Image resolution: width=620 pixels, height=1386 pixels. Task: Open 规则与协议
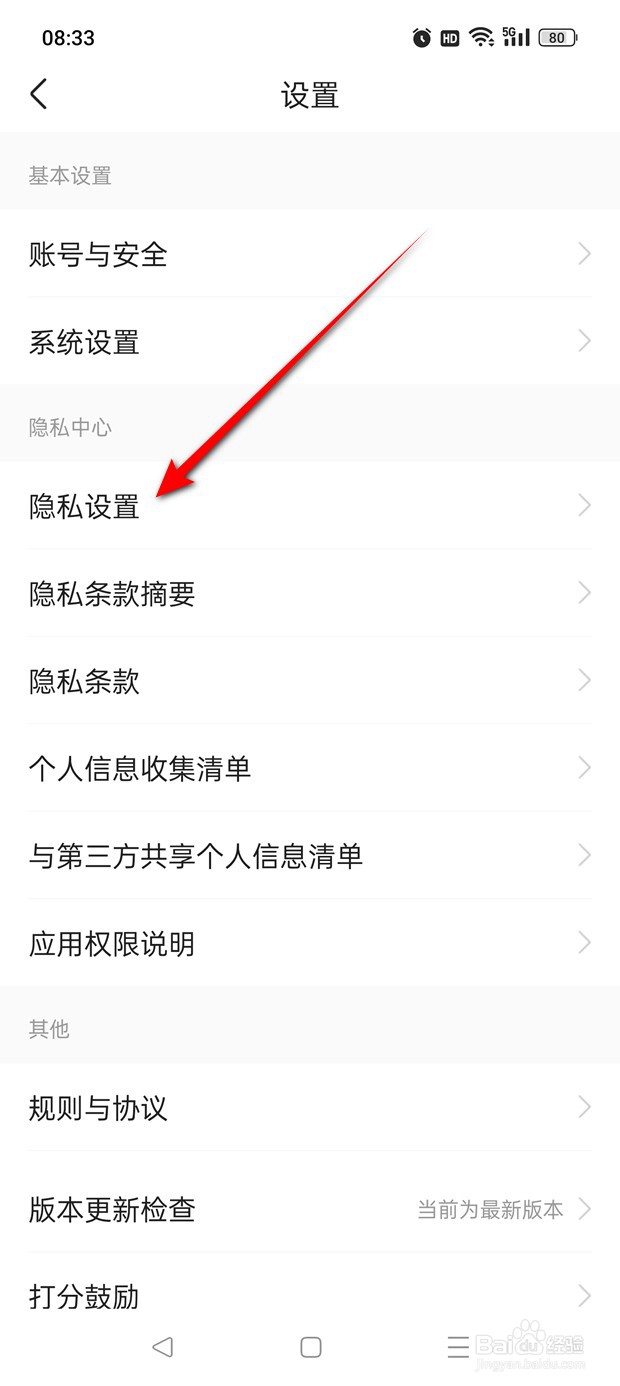[310, 1108]
